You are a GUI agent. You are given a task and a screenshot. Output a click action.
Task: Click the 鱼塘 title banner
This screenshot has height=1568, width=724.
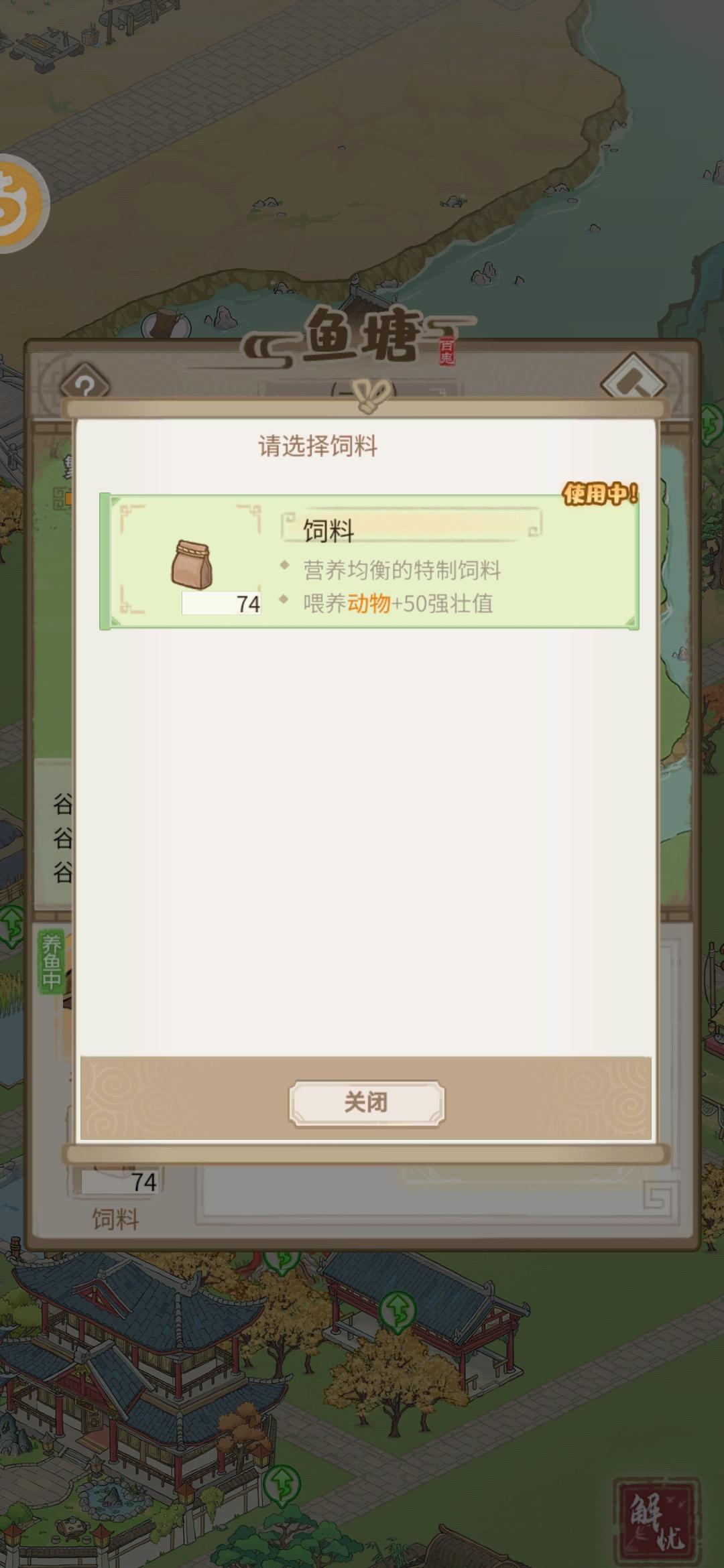(362, 336)
